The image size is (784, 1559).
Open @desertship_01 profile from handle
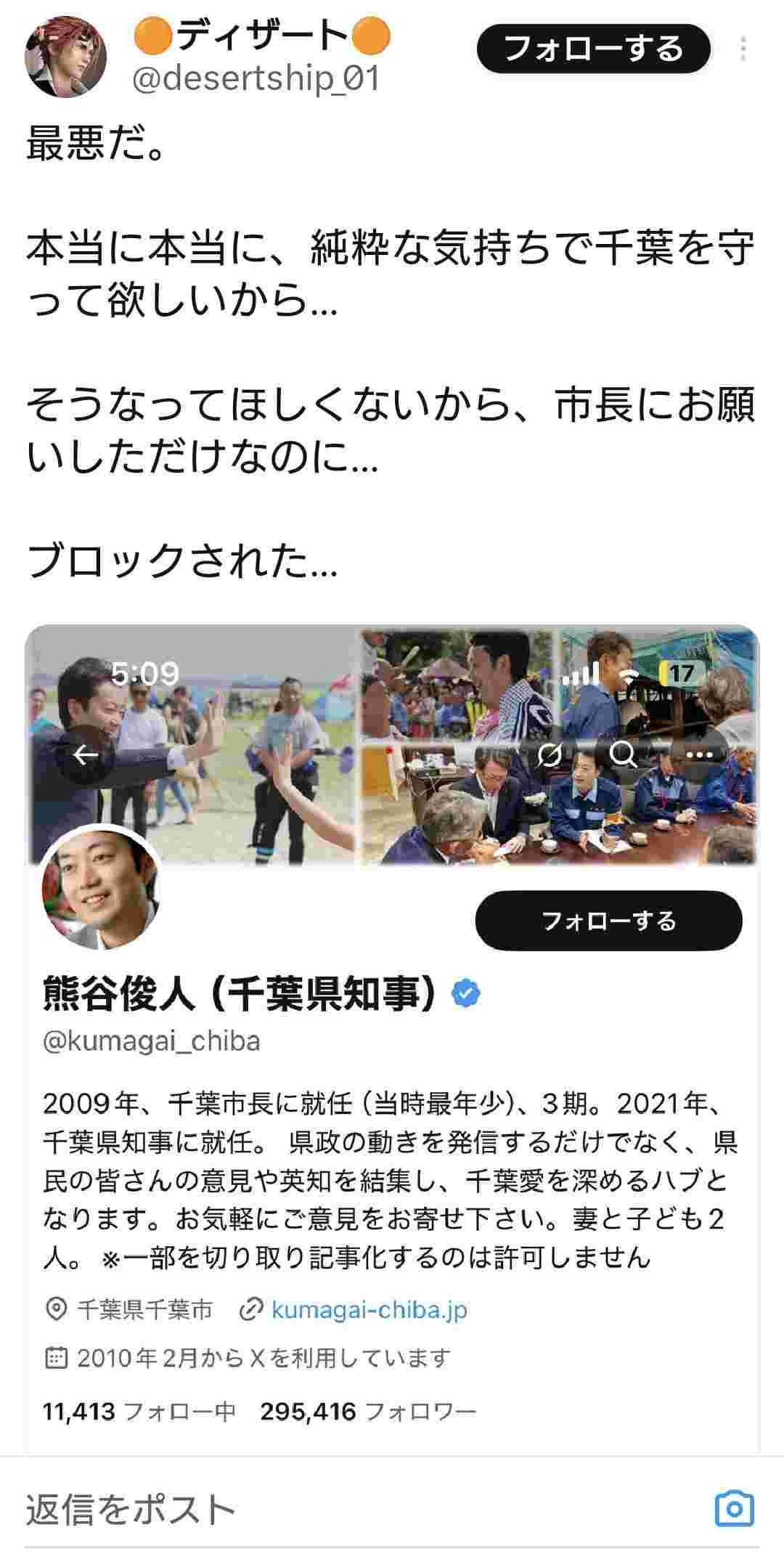pyautogui.click(x=256, y=78)
